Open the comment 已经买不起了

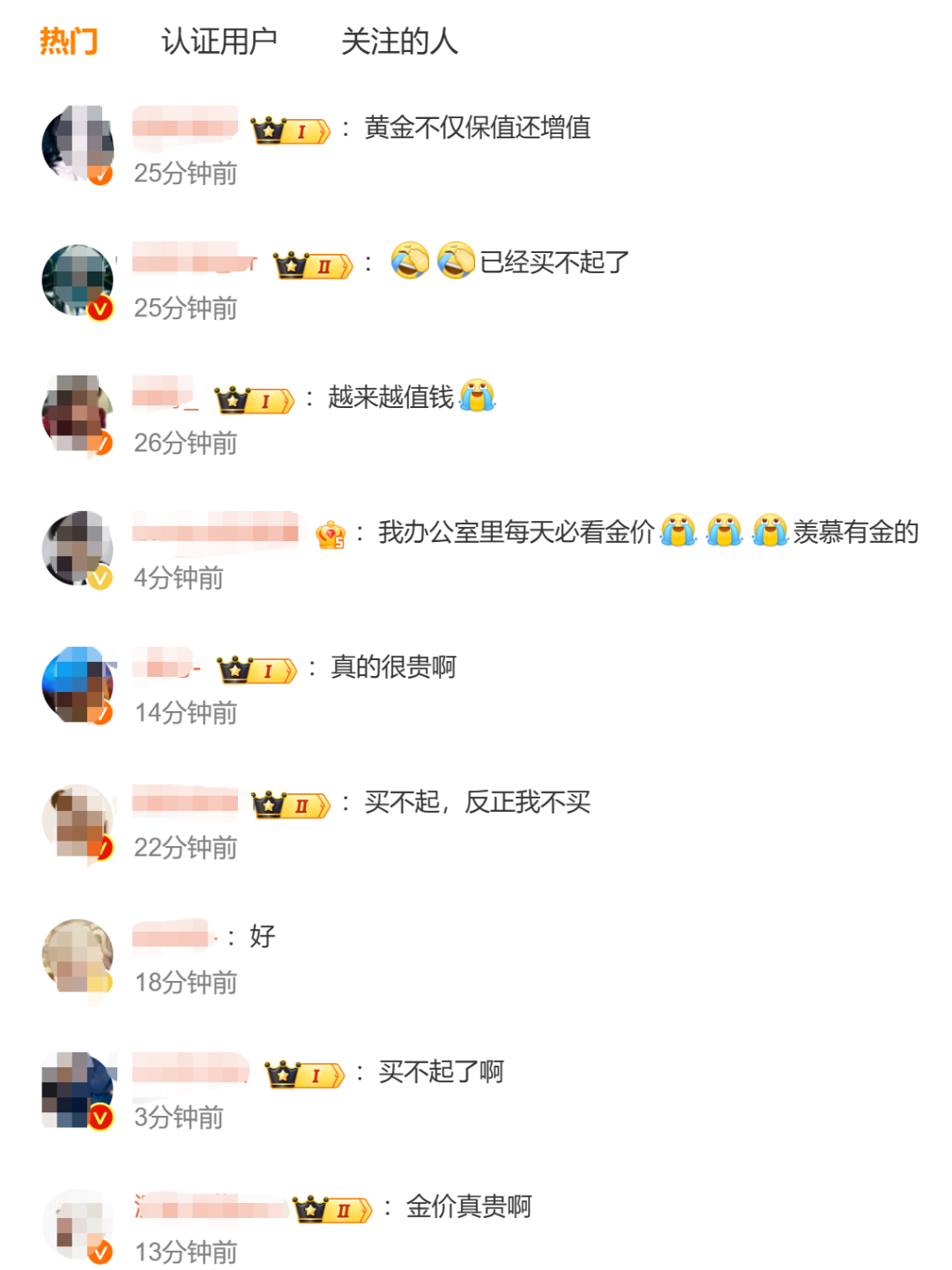click(x=554, y=262)
